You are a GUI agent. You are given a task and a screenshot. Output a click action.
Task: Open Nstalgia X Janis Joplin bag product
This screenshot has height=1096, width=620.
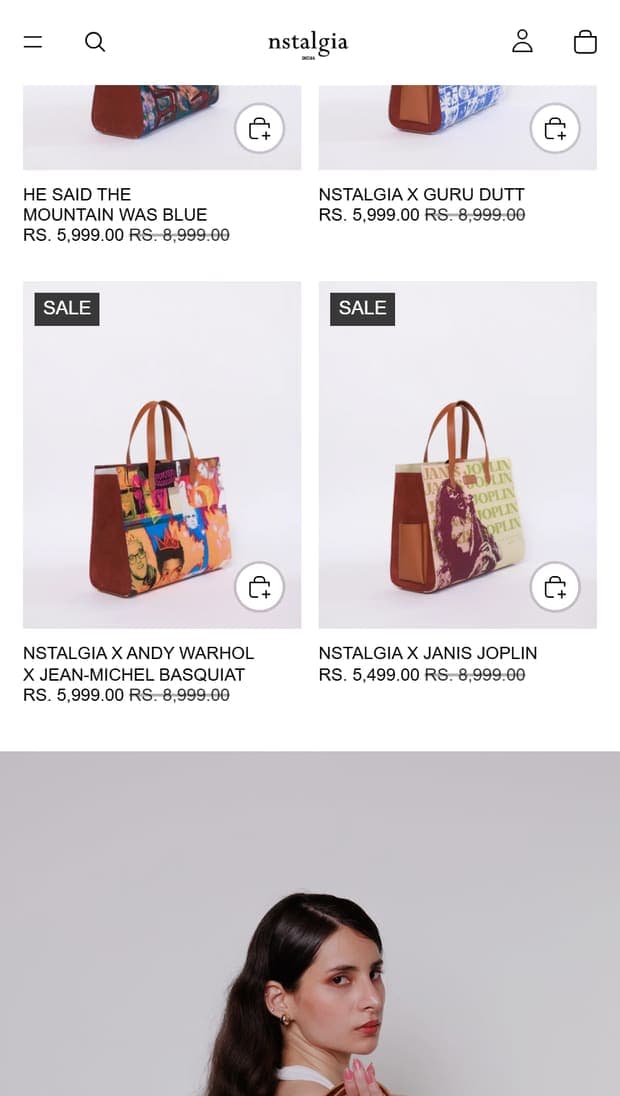[458, 454]
